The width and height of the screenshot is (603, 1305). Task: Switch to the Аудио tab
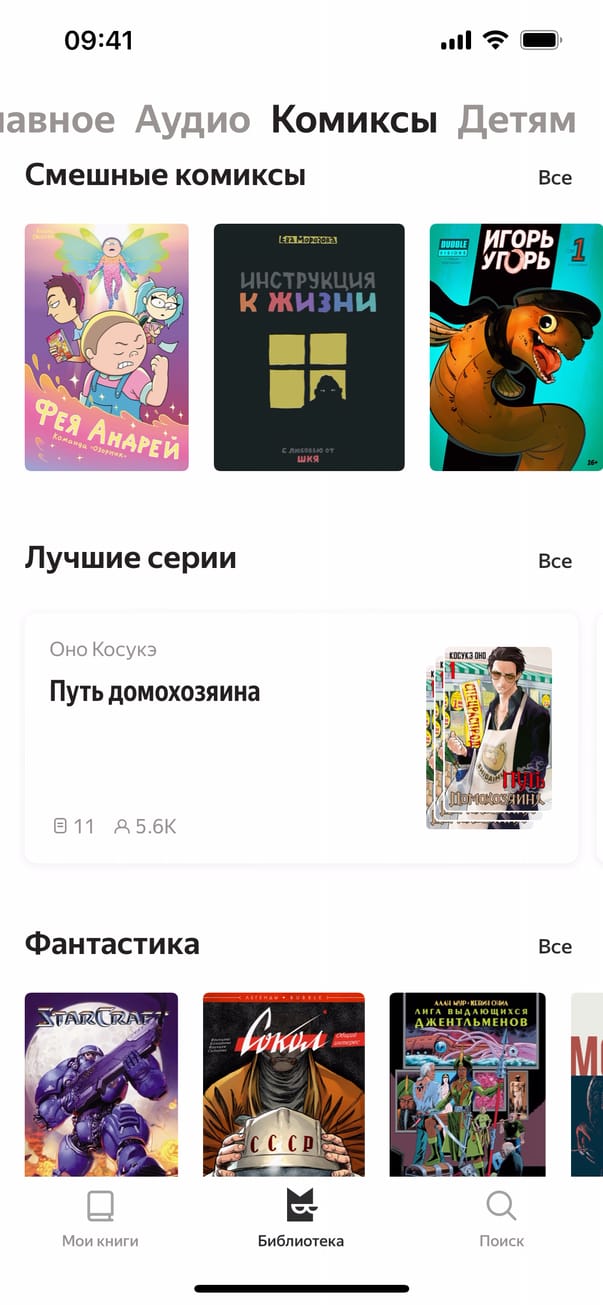pos(192,120)
